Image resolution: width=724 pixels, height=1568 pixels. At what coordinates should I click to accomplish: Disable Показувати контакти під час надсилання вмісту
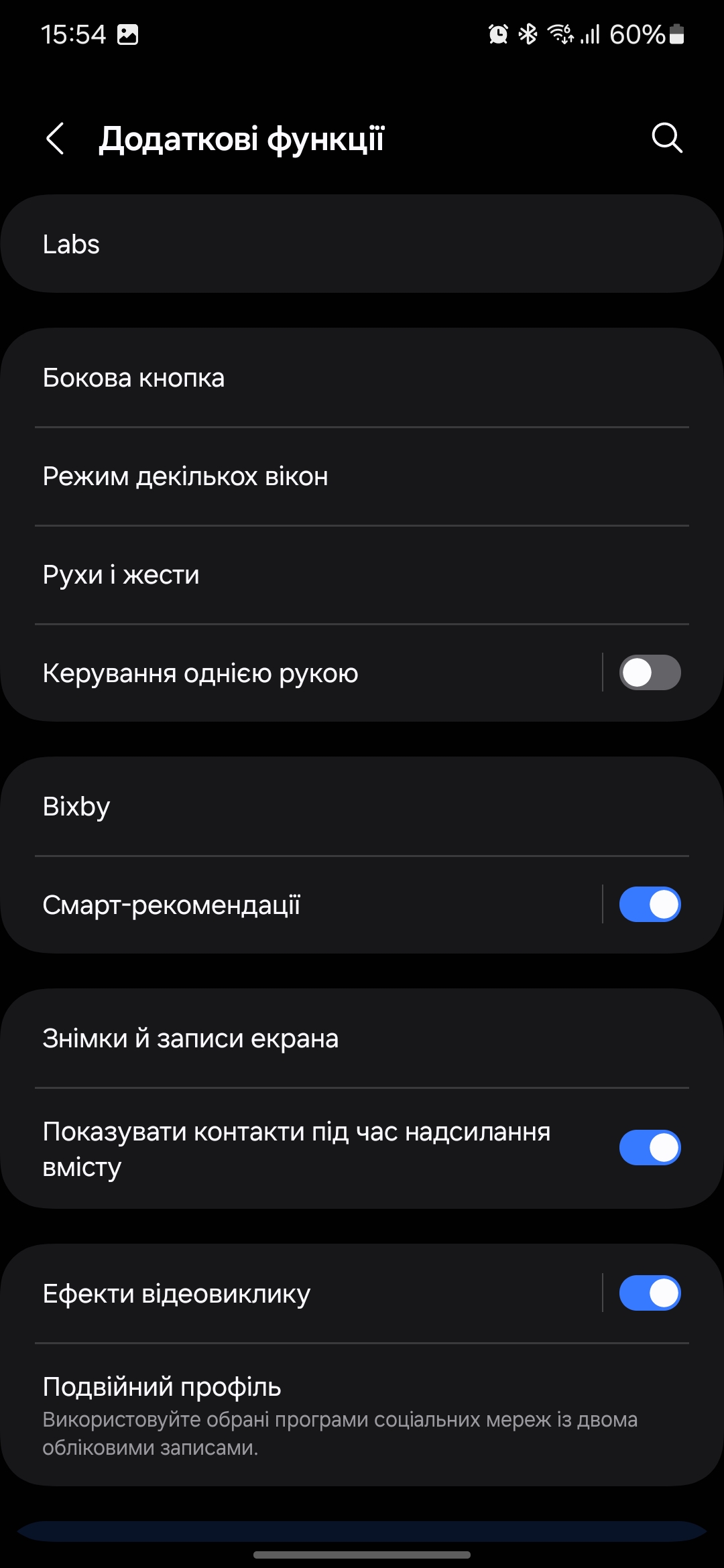(649, 1148)
